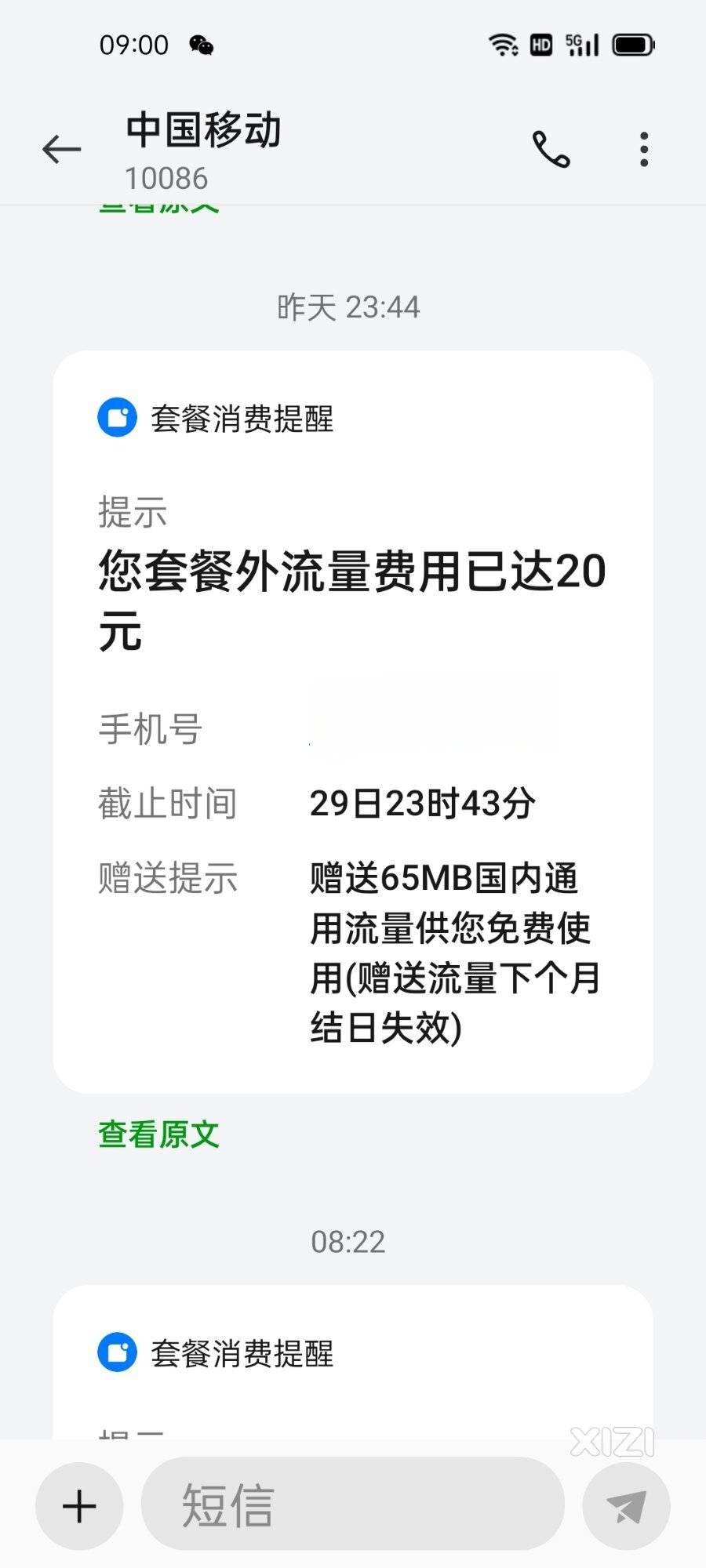The width and height of the screenshot is (706, 1568).
Task: Tap the plus attachment button
Action: (x=79, y=1506)
